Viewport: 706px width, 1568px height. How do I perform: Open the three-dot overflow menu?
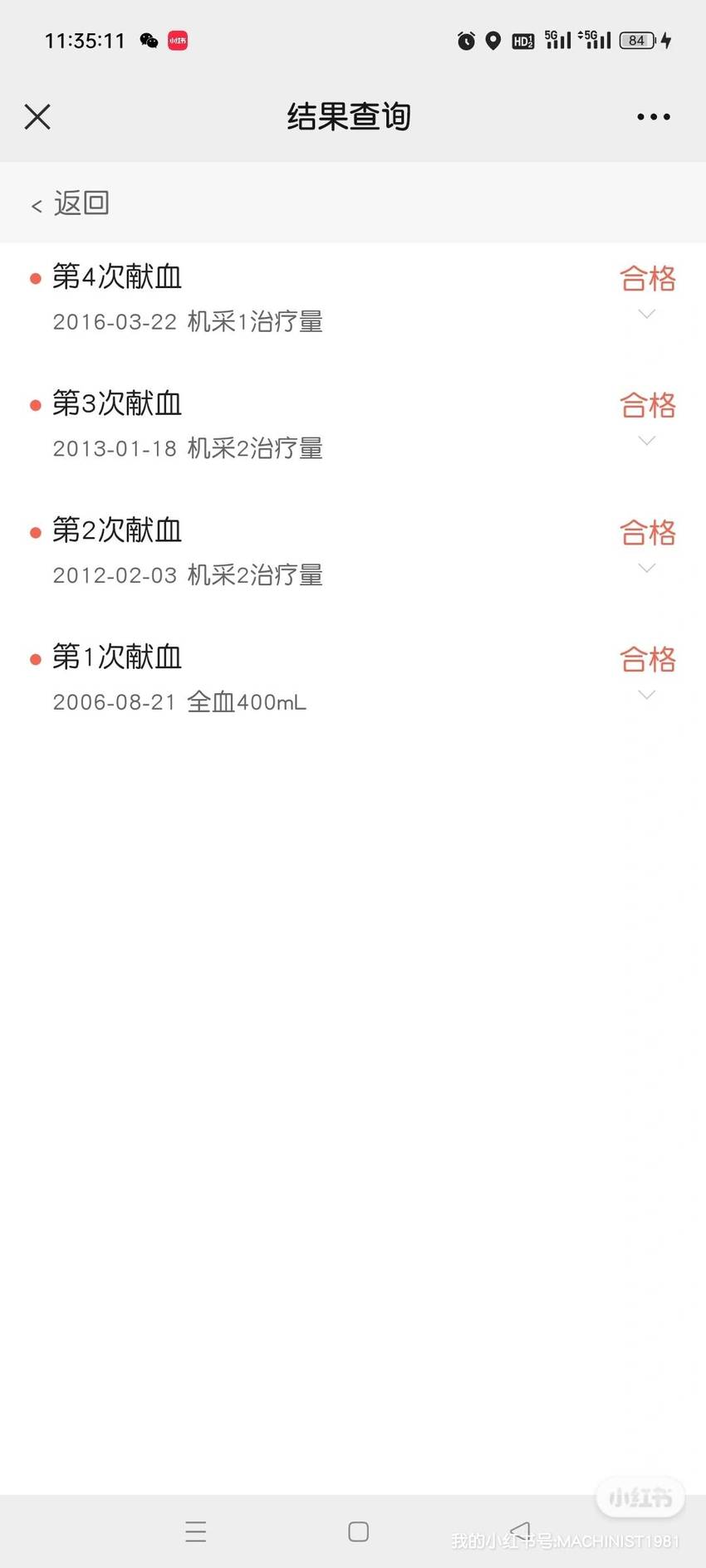pos(654,117)
